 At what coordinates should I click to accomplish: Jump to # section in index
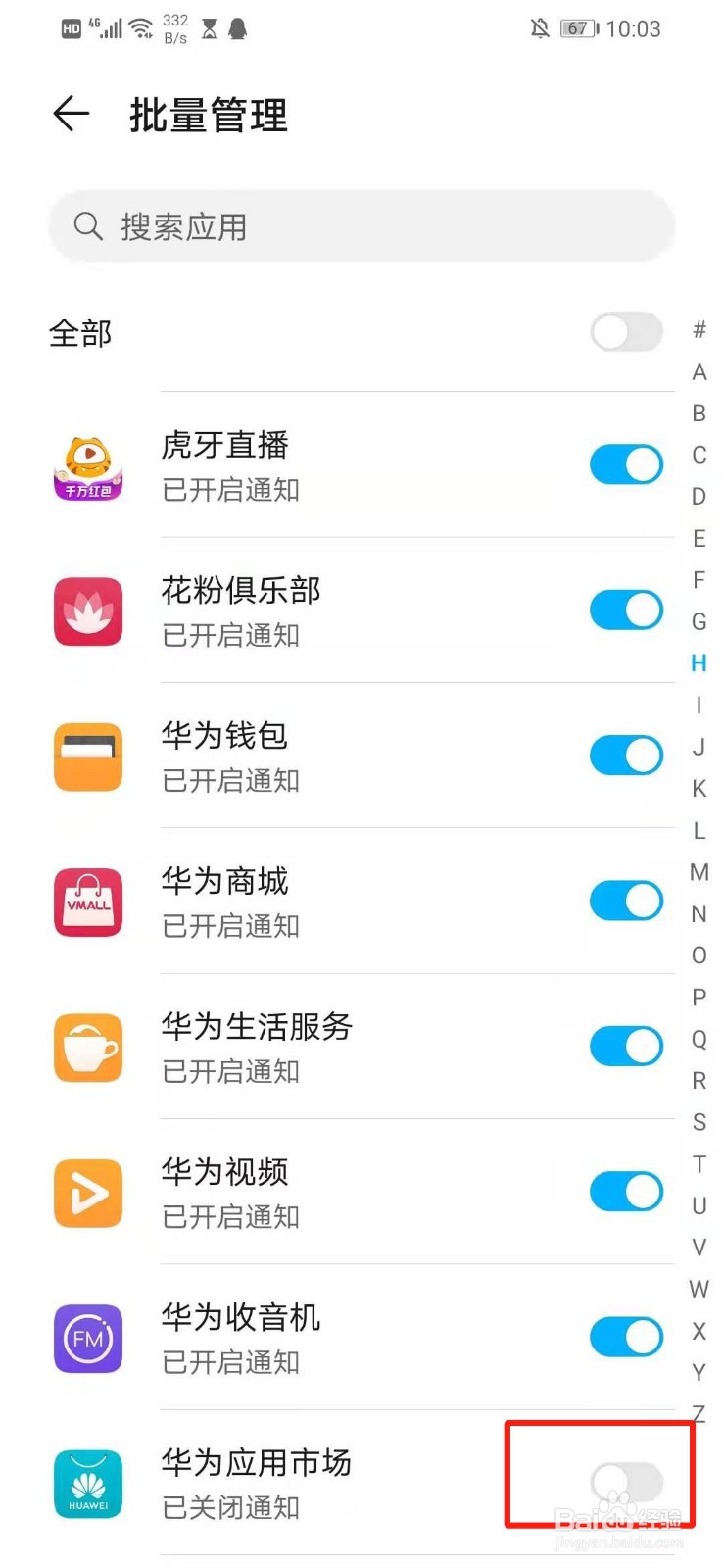tap(699, 330)
